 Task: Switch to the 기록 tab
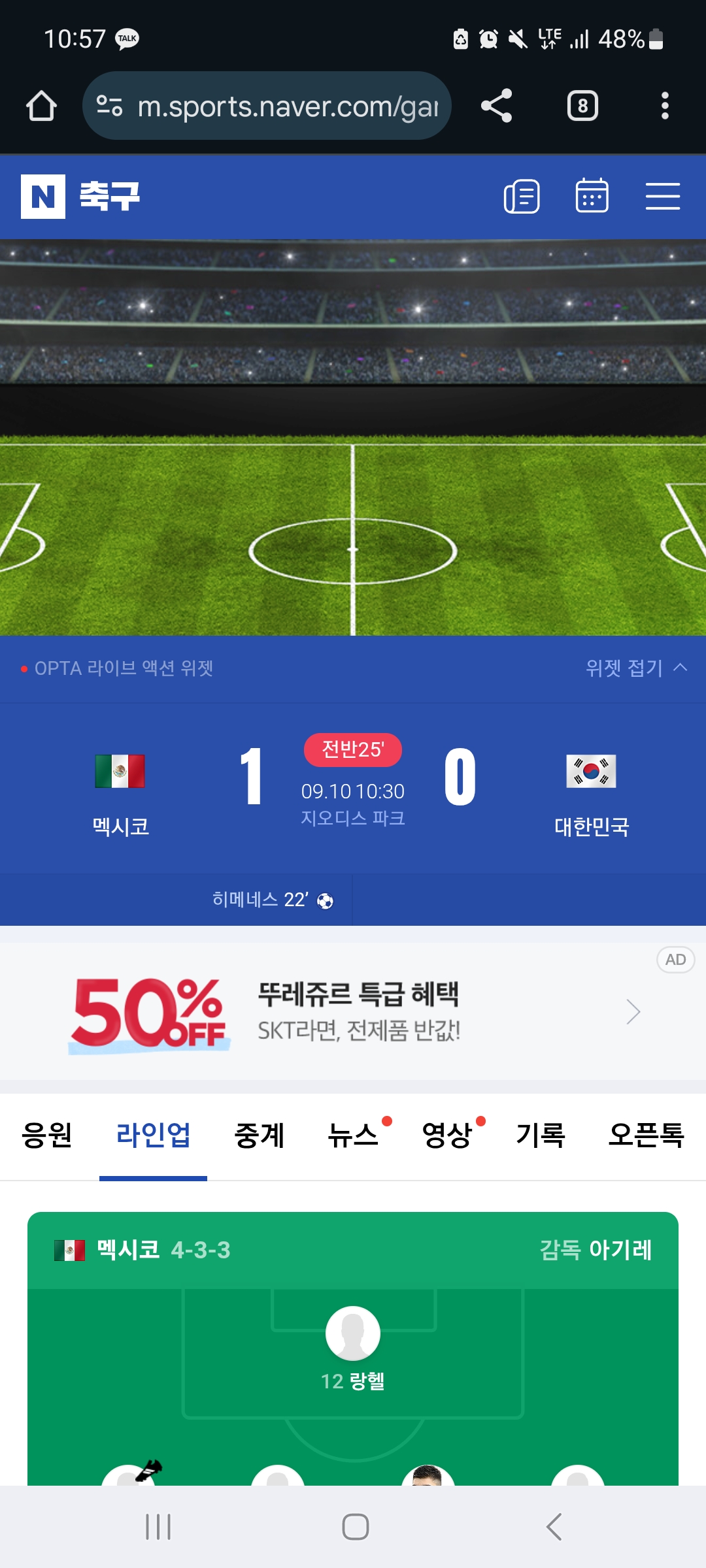(541, 1135)
